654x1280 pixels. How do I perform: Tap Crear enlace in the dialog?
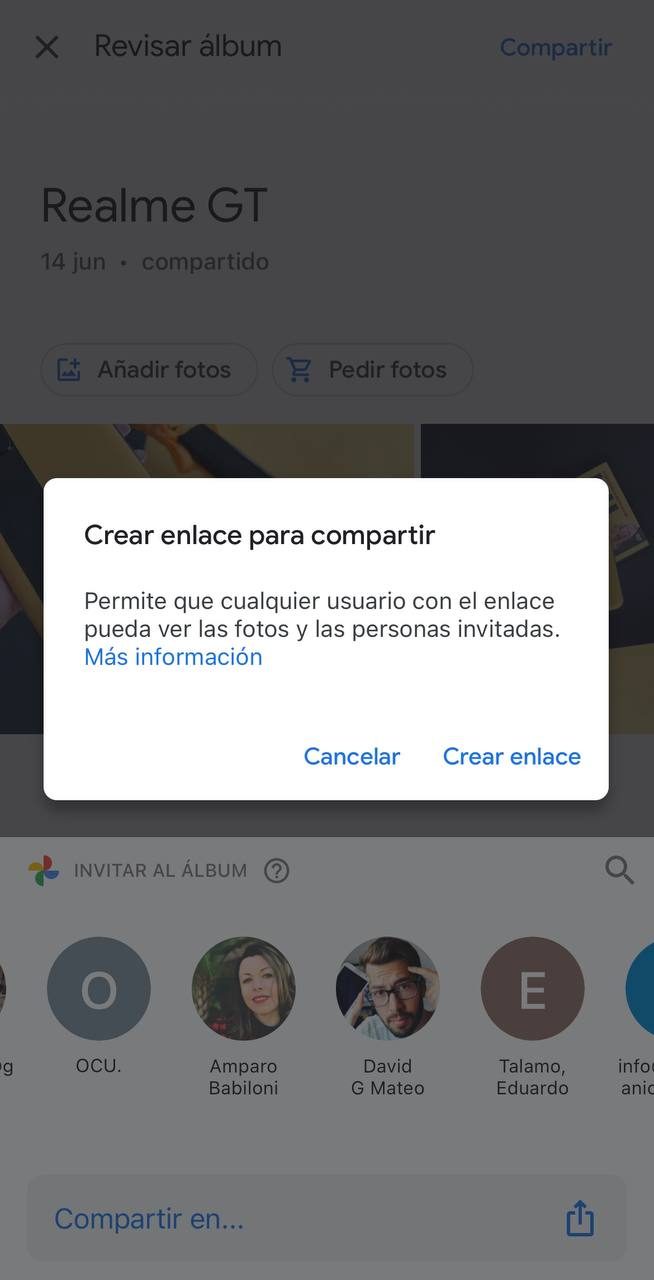pos(511,757)
